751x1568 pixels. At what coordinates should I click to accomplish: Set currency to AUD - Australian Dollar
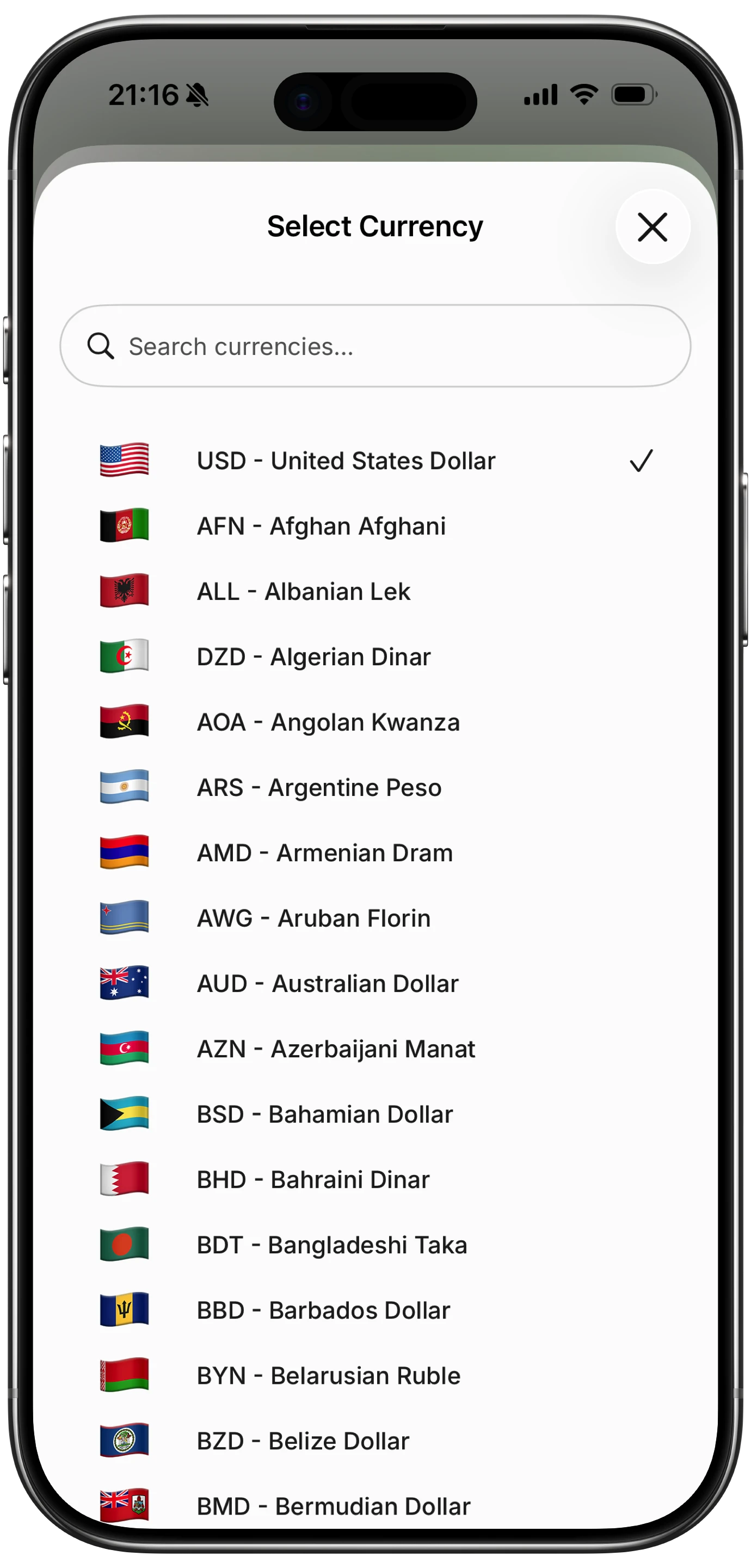pos(328,984)
